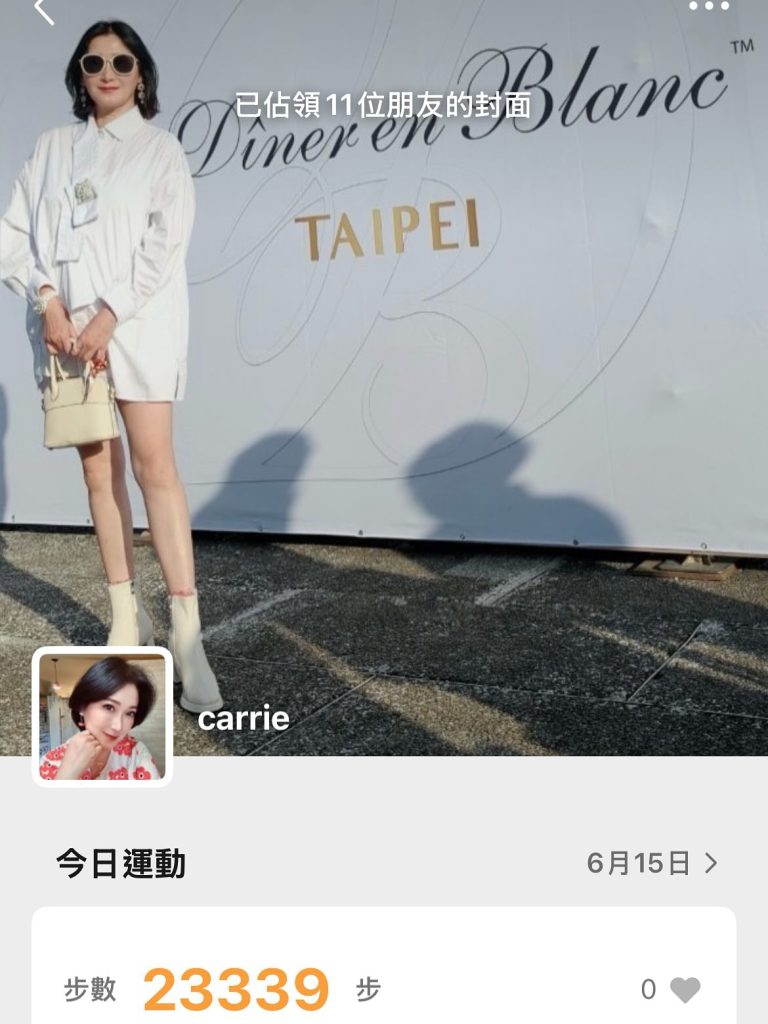
Task: Open the three-dot overflow menu
Action: click(x=709, y=6)
